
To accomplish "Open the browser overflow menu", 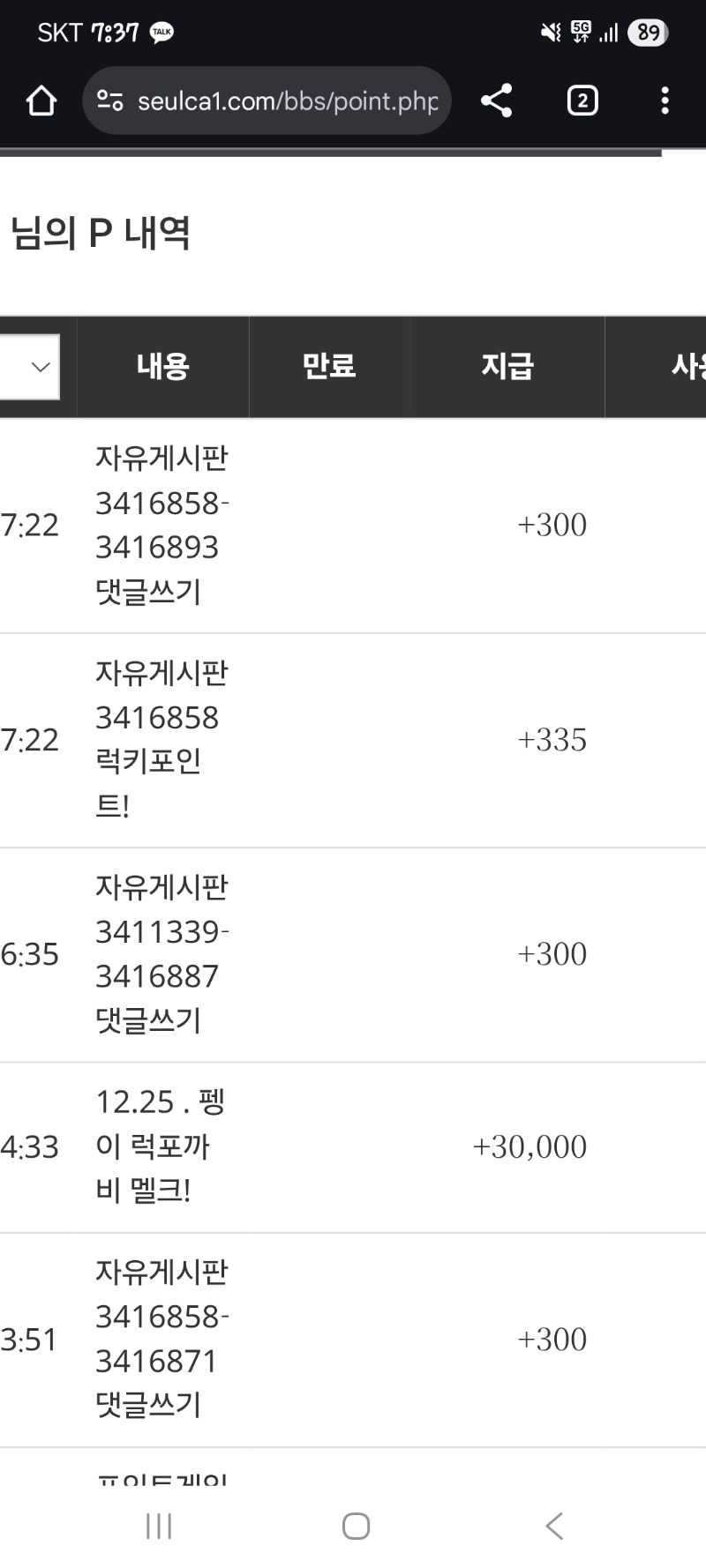I will coord(665,101).
